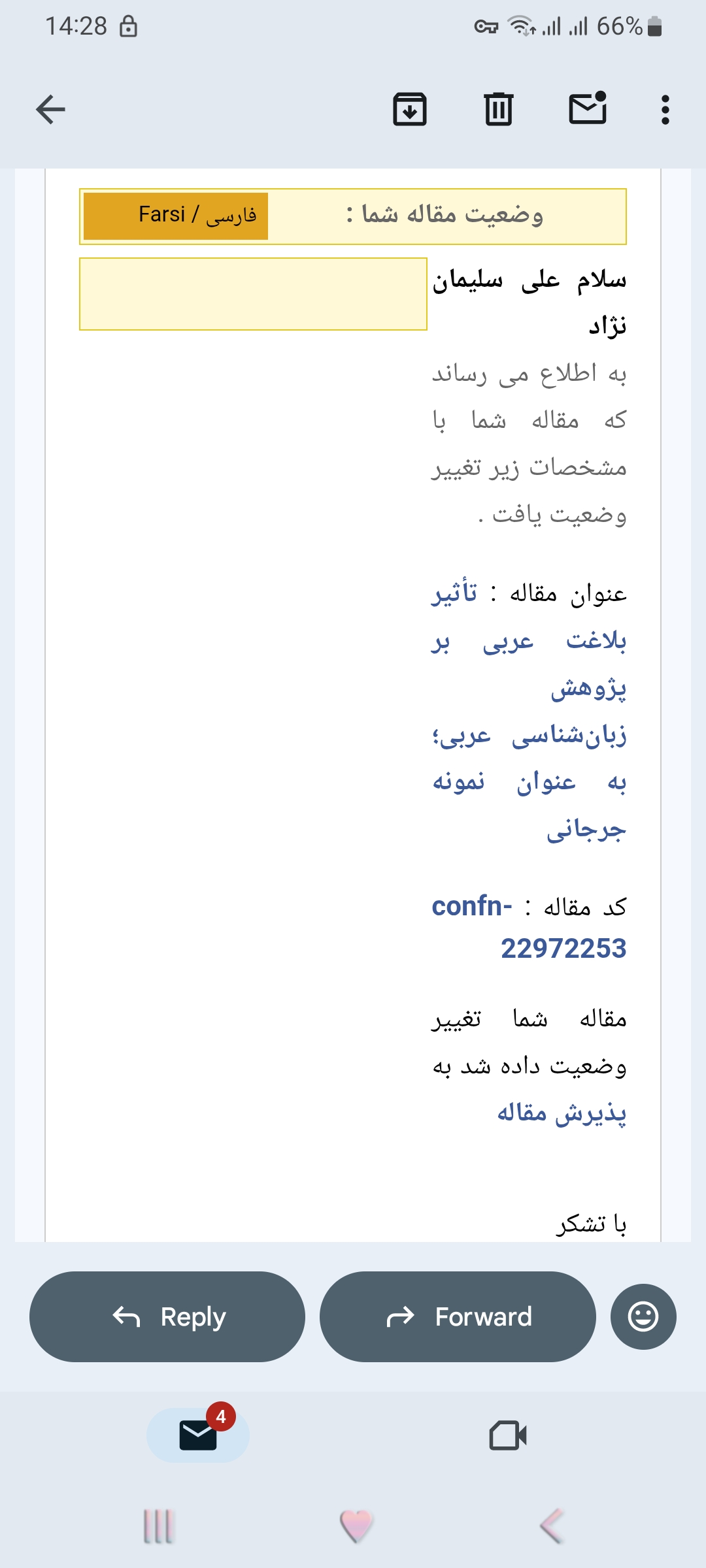Mark this email as unread
The width and height of the screenshot is (706, 1568).
(588, 109)
